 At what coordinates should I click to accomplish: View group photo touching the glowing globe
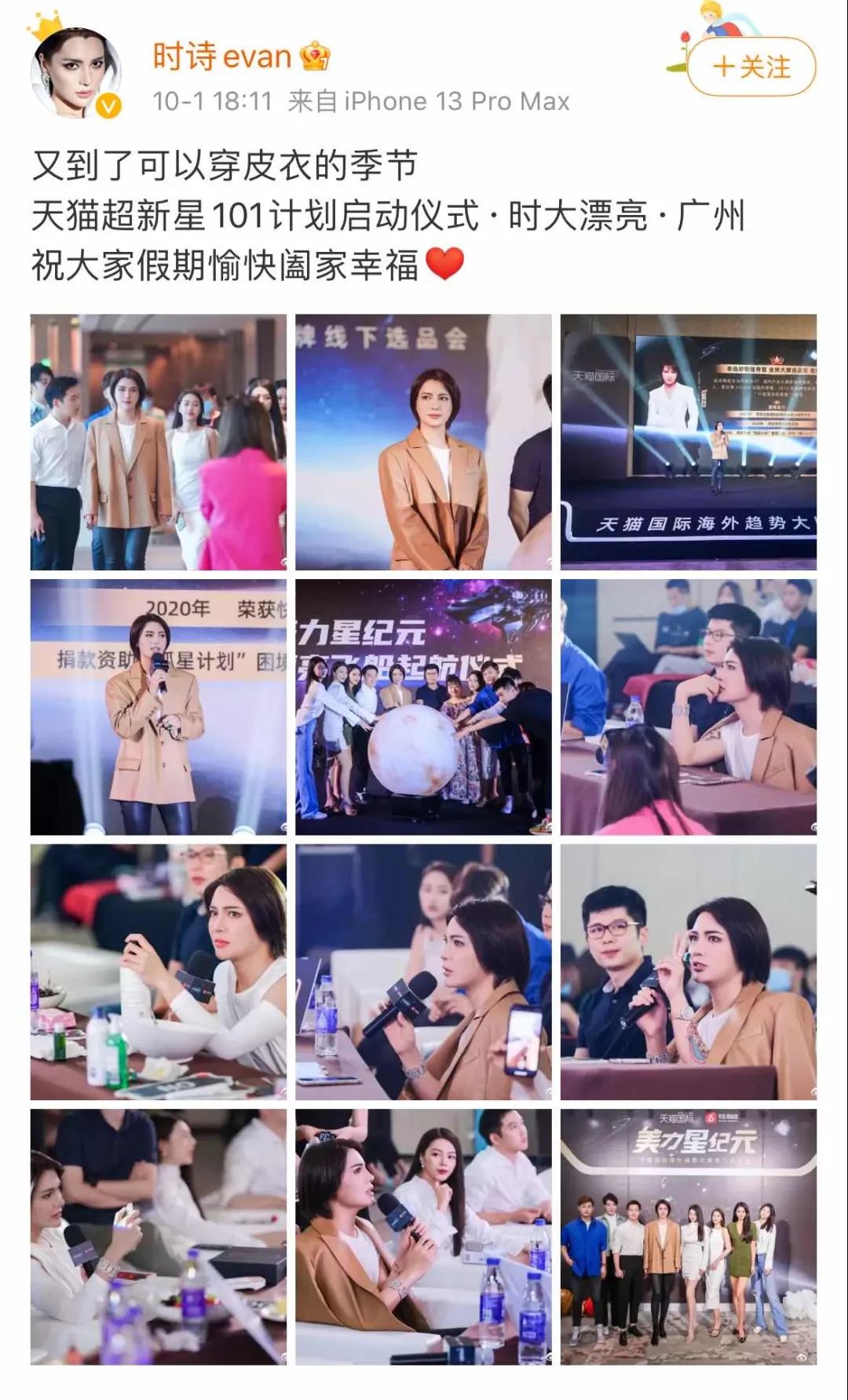(x=423, y=707)
